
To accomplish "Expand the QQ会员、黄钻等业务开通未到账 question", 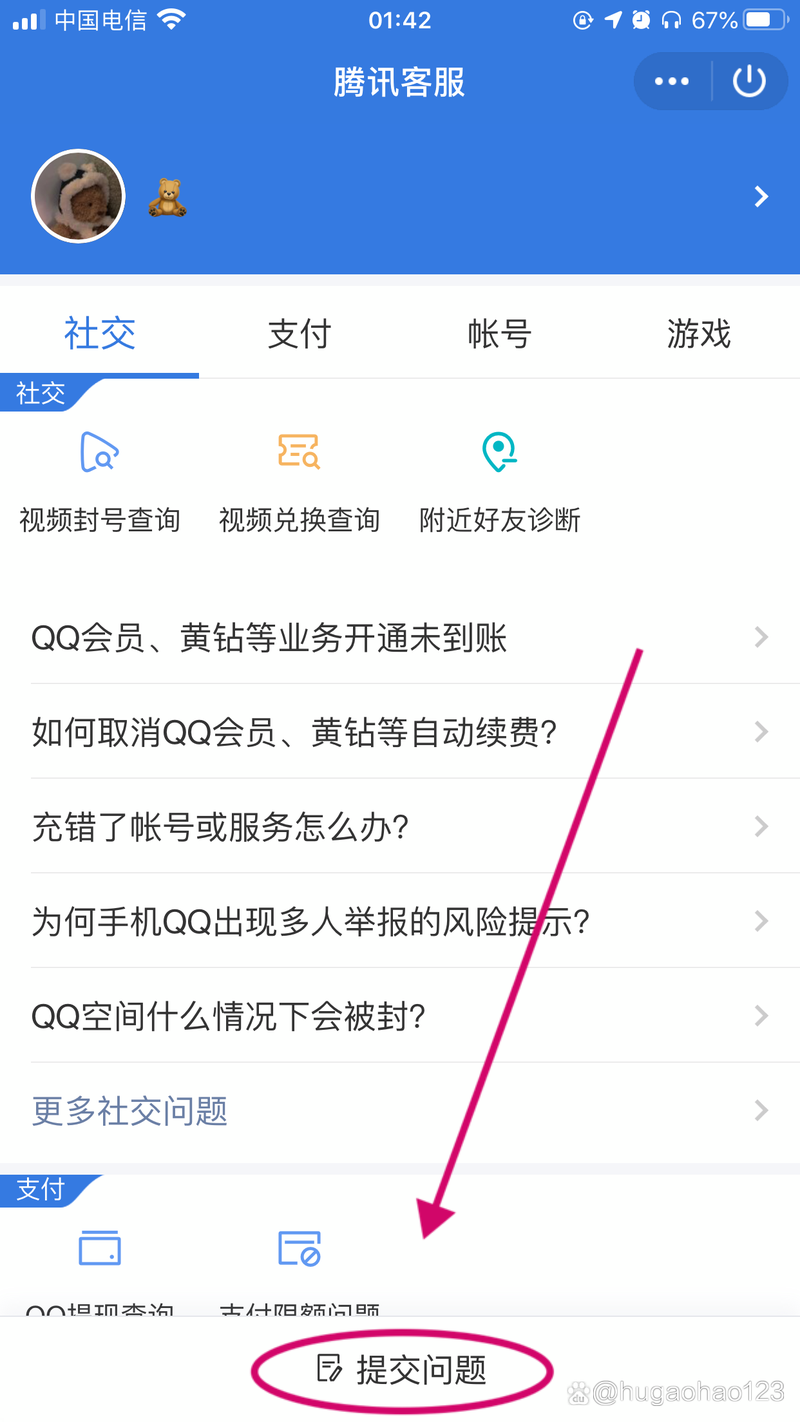I will tap(400, 638).
